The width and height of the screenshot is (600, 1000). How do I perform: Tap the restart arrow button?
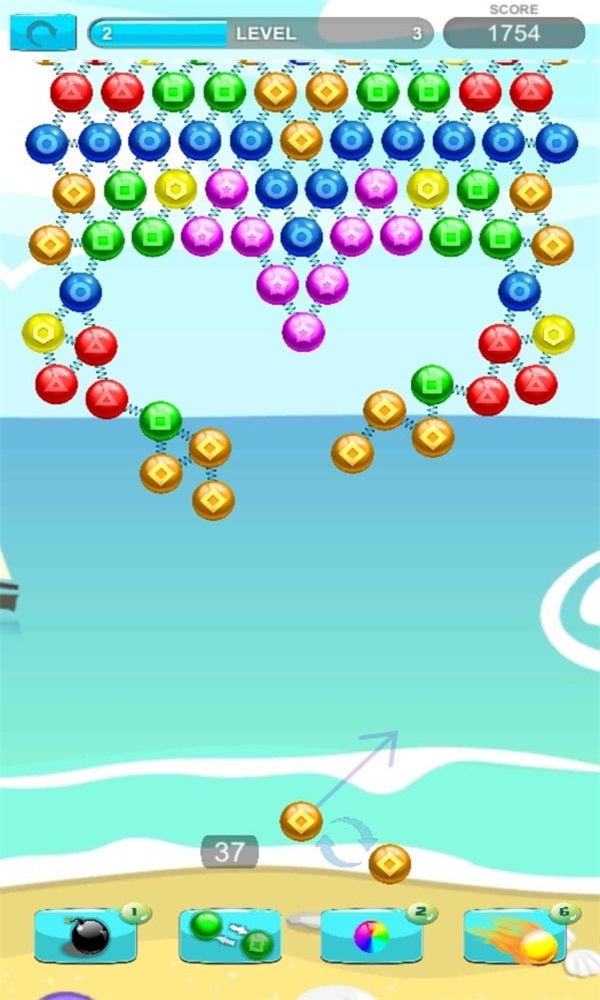tap(43, 33)
